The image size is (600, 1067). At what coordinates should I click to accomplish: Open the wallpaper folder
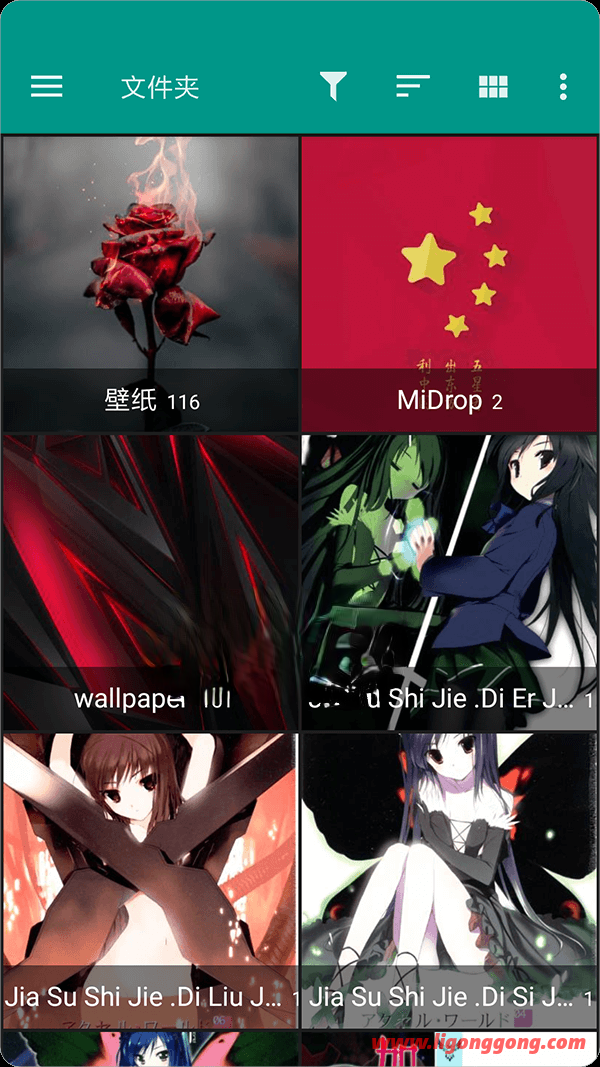point(150,582)
